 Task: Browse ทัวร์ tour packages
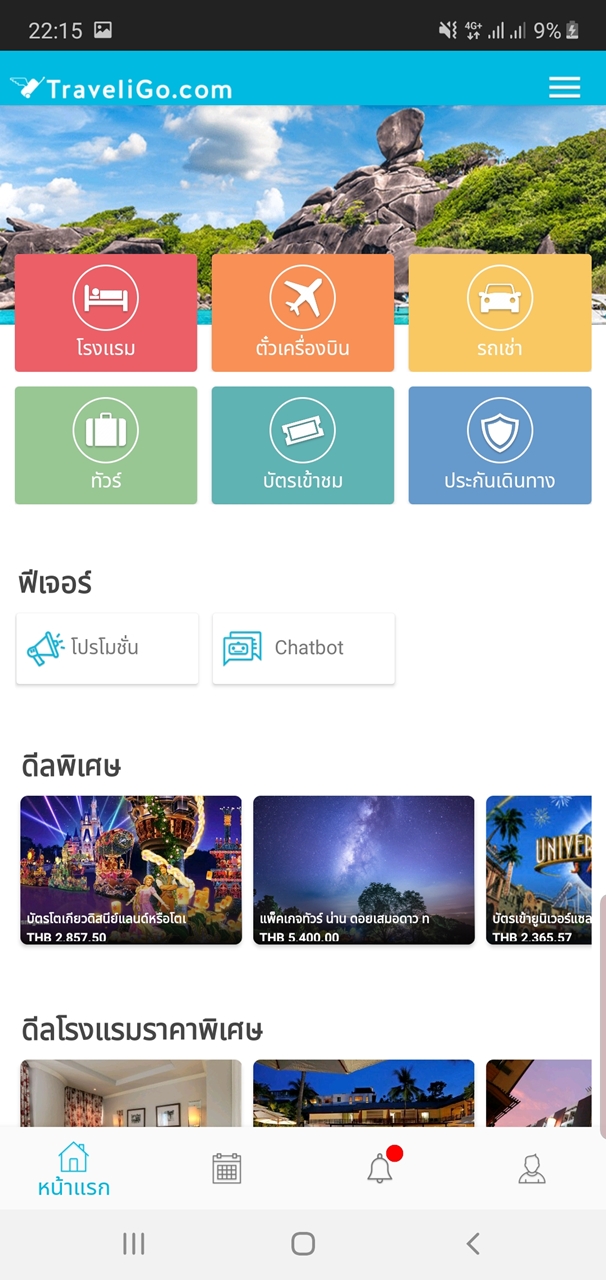[106, 445]
